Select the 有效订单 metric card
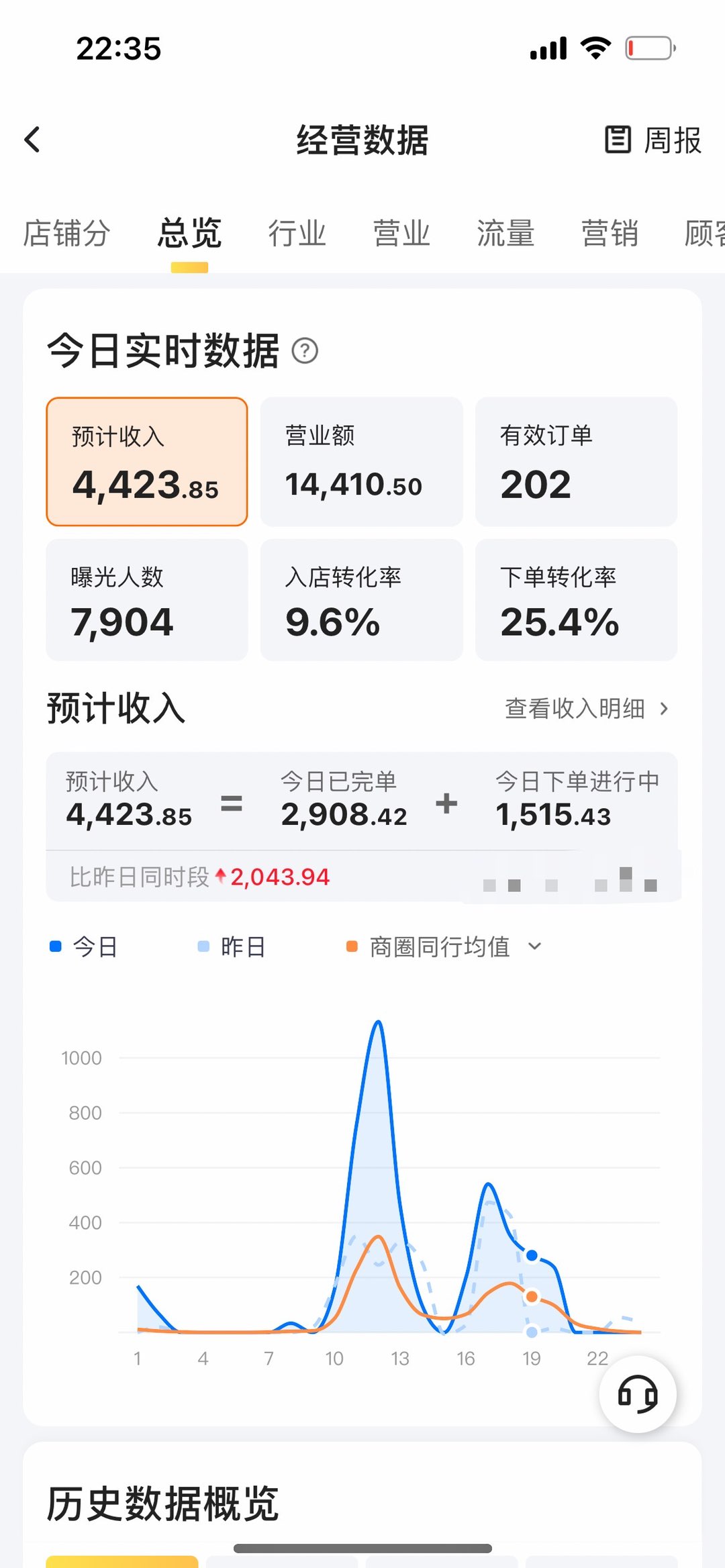Image resolution: width=725 pixels, height=1568 pixels. click(576, 462)
